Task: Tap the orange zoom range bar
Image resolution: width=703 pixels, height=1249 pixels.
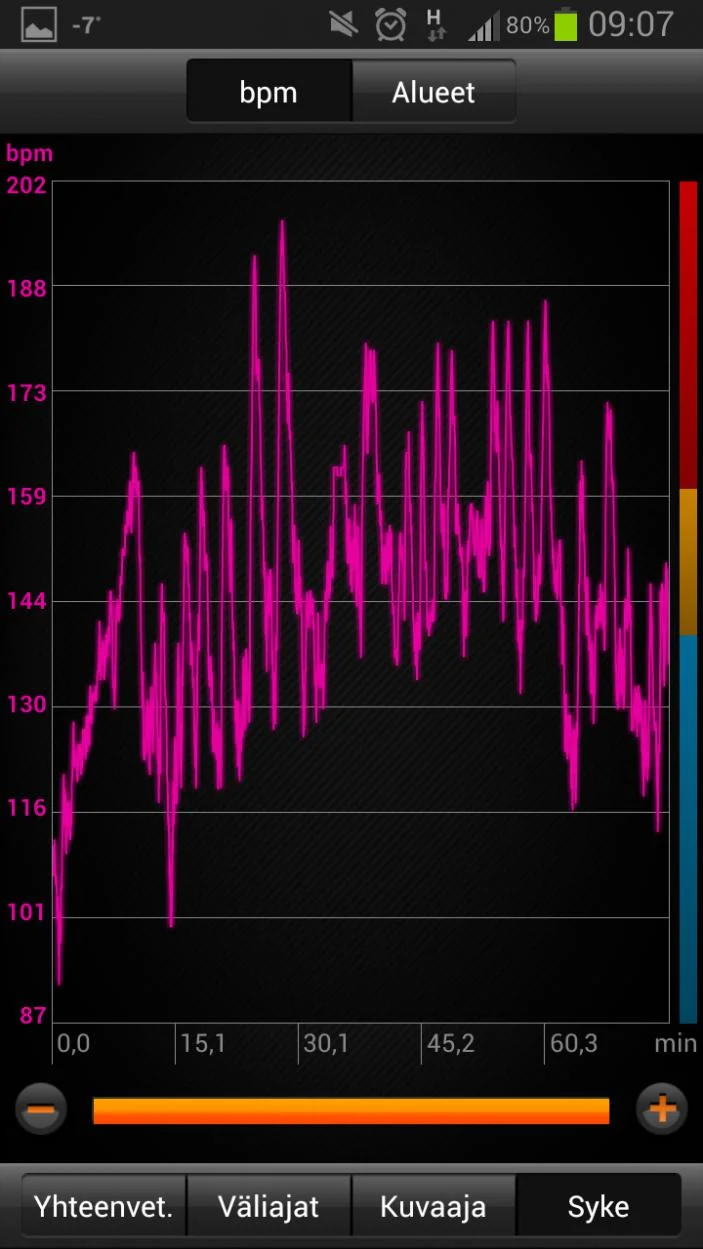Action: [x=351, y=1111]
